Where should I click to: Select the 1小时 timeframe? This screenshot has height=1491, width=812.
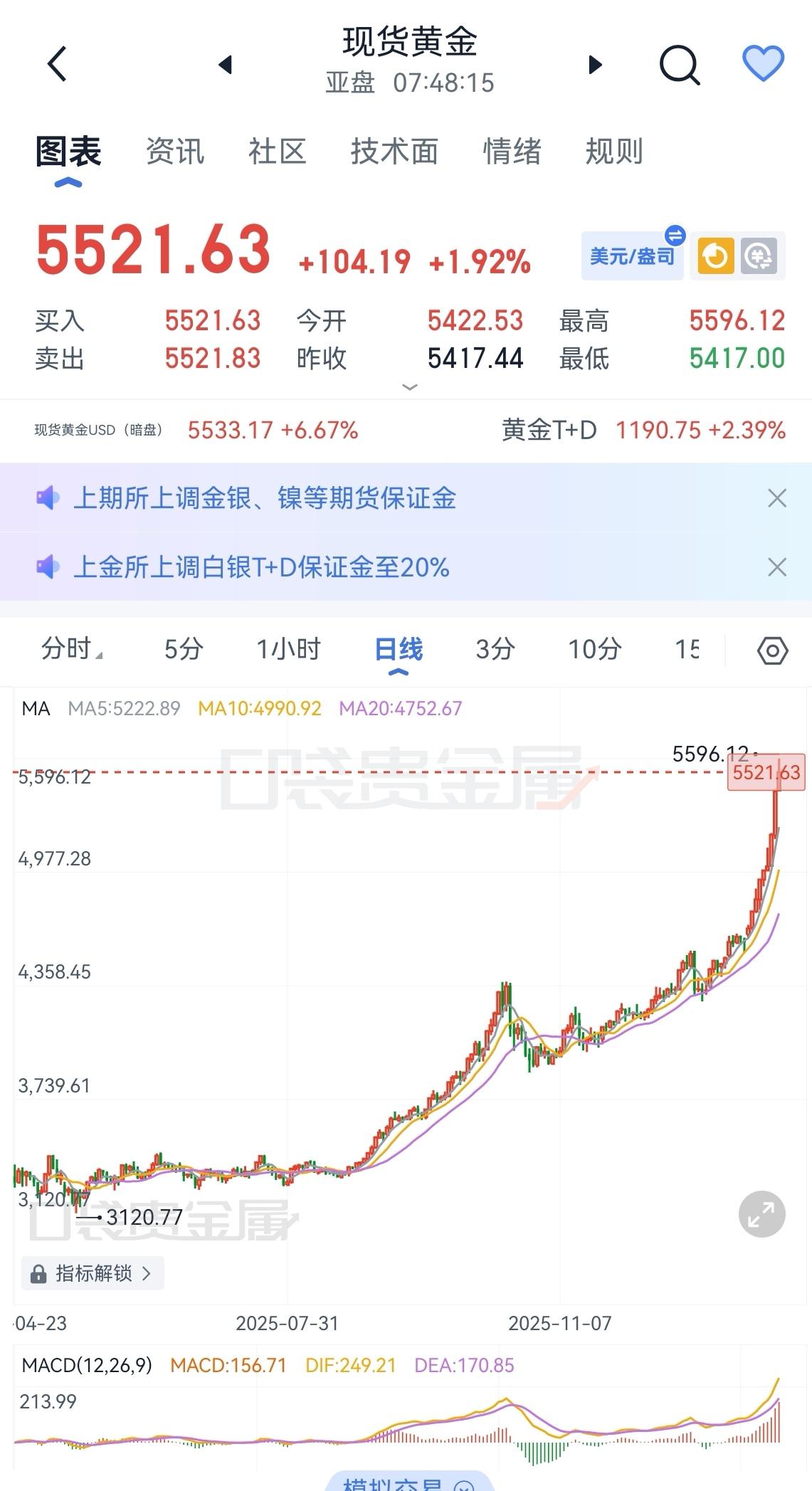click(x=288, y=648)
